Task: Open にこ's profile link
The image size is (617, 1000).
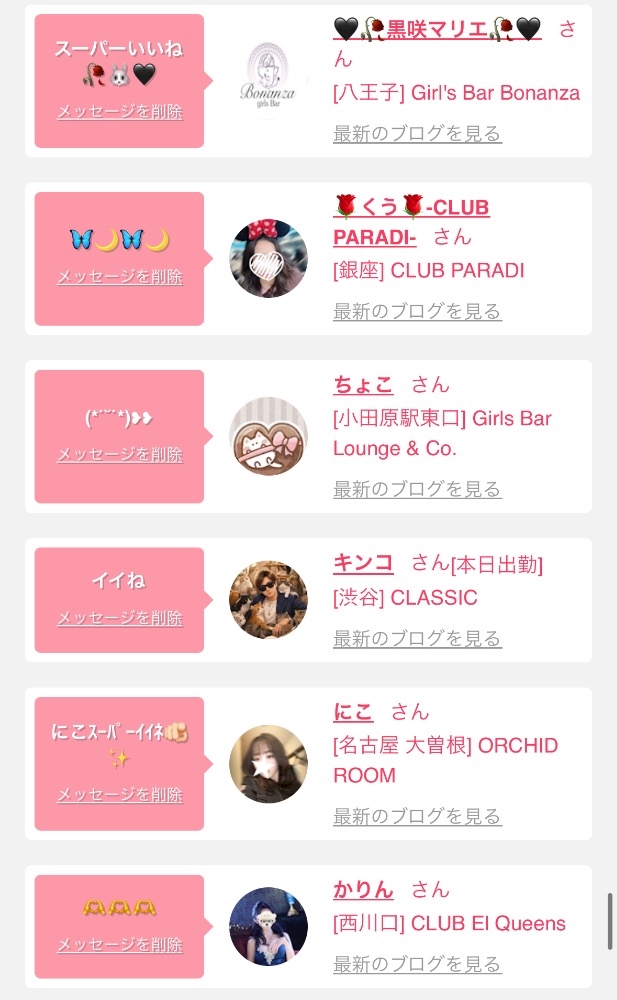Action: pyautogui.click(x=353, y=712)
